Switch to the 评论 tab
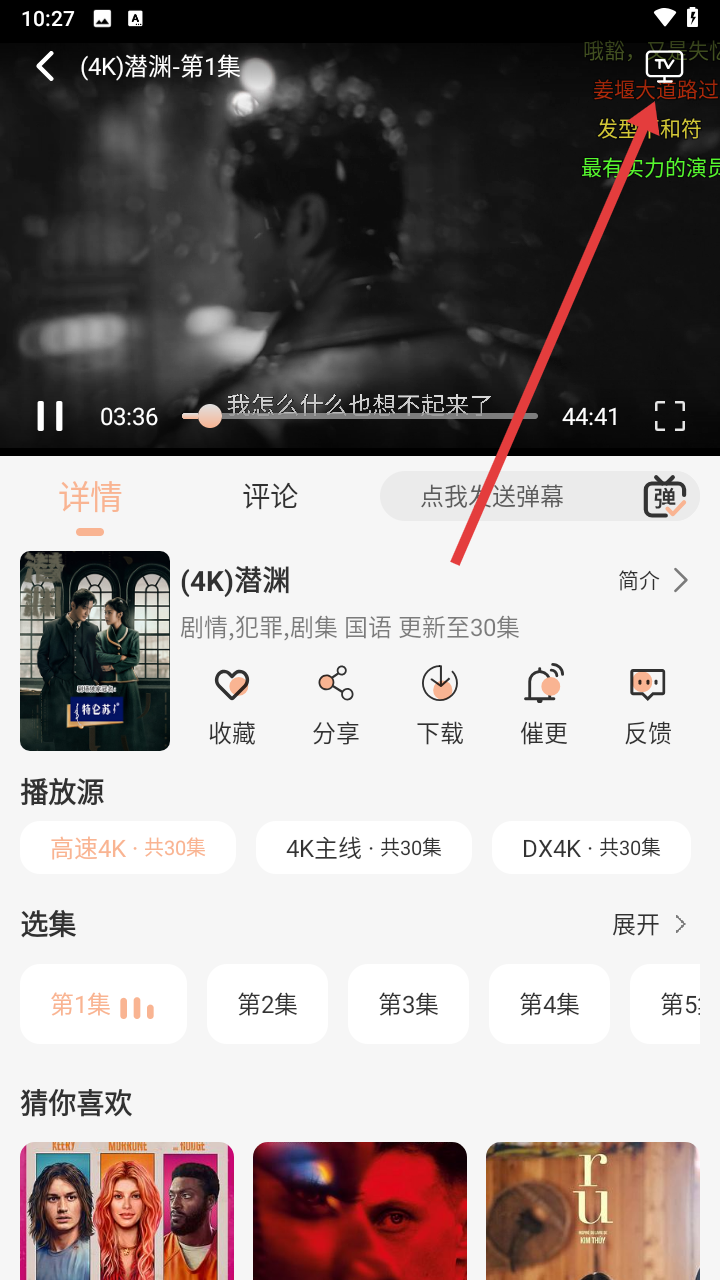The height and width of the screenshot is (1280, 720). coord(270,497)
